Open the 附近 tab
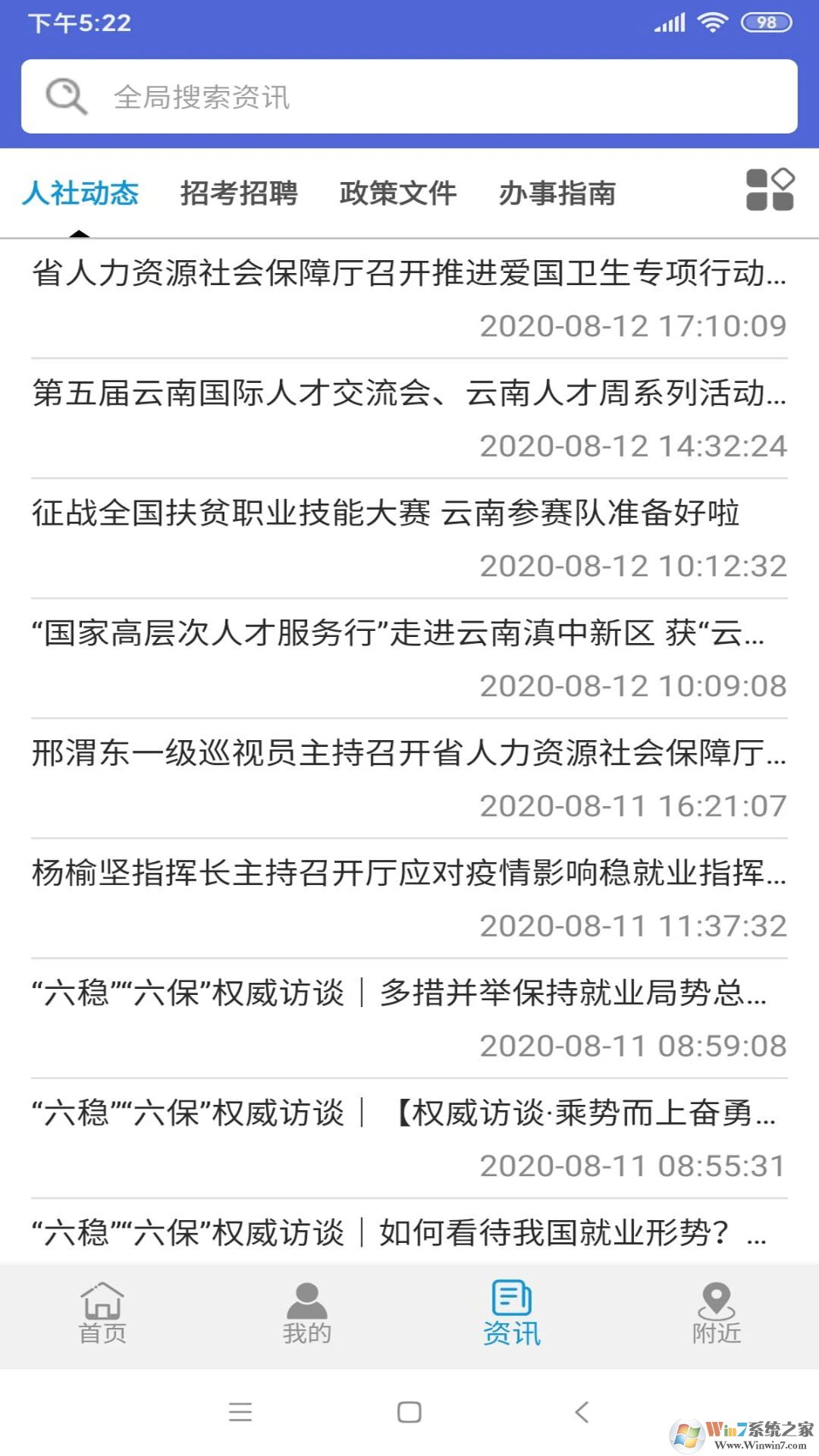The width and height of the screenshot is (819, 1456). click(x=717, y=1313)
